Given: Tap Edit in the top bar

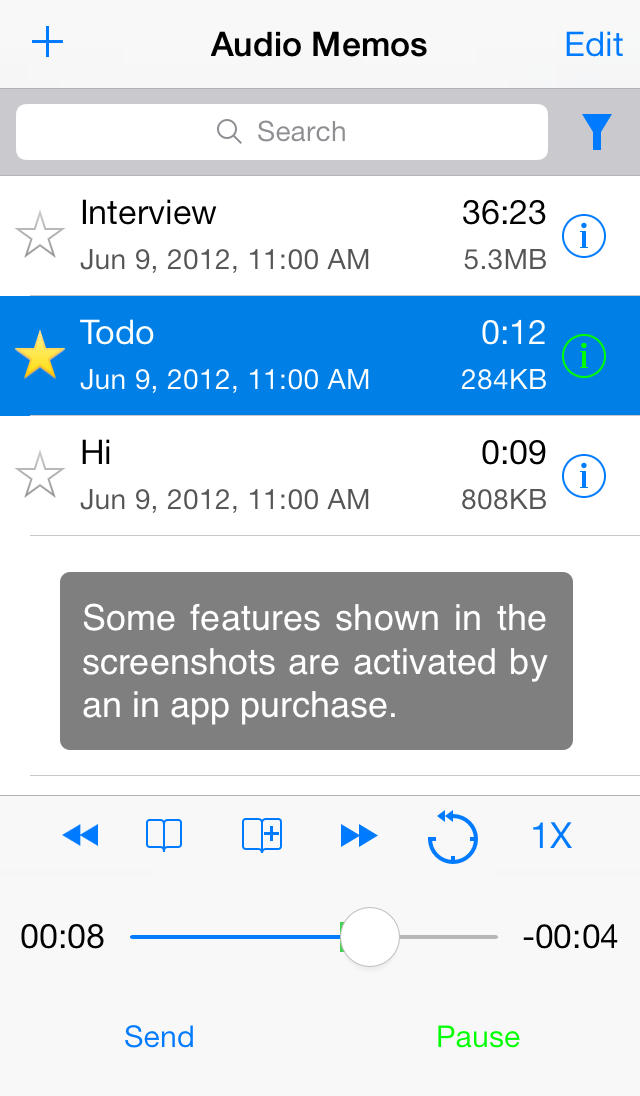Looking at the screenshot, I should tap(594, 44).
